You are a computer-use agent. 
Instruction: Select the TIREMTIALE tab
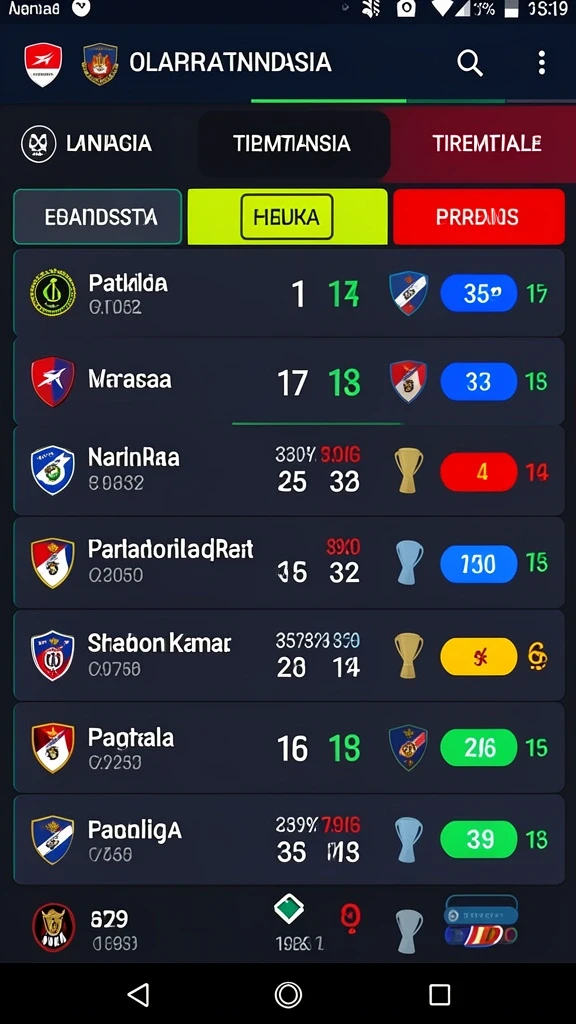pos(487,144)
